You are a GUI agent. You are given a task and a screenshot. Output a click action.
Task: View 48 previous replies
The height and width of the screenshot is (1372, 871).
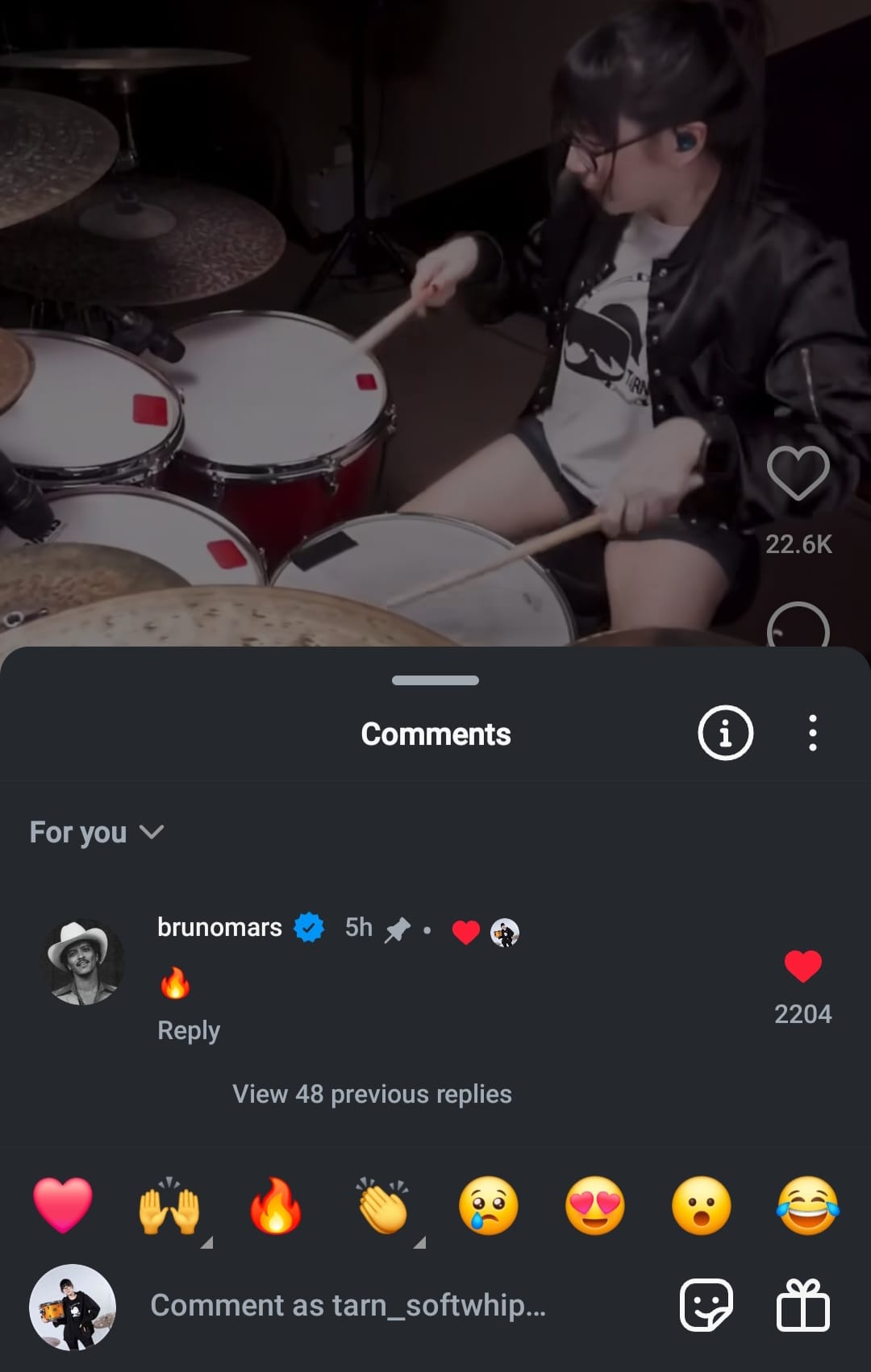(372, 1094)
